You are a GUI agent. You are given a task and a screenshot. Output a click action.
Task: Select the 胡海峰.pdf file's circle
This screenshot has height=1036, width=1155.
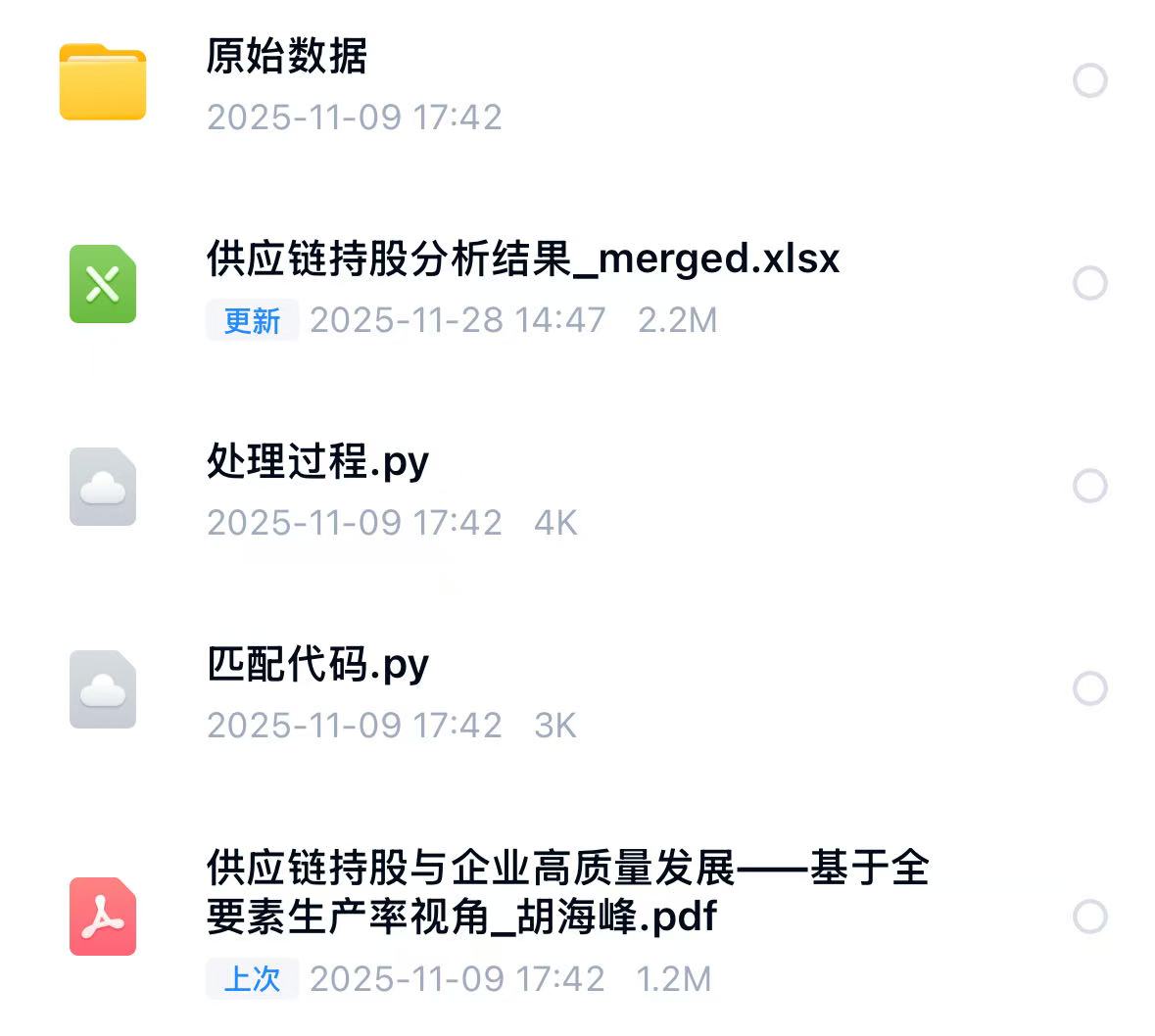[x=1089, y=917]
